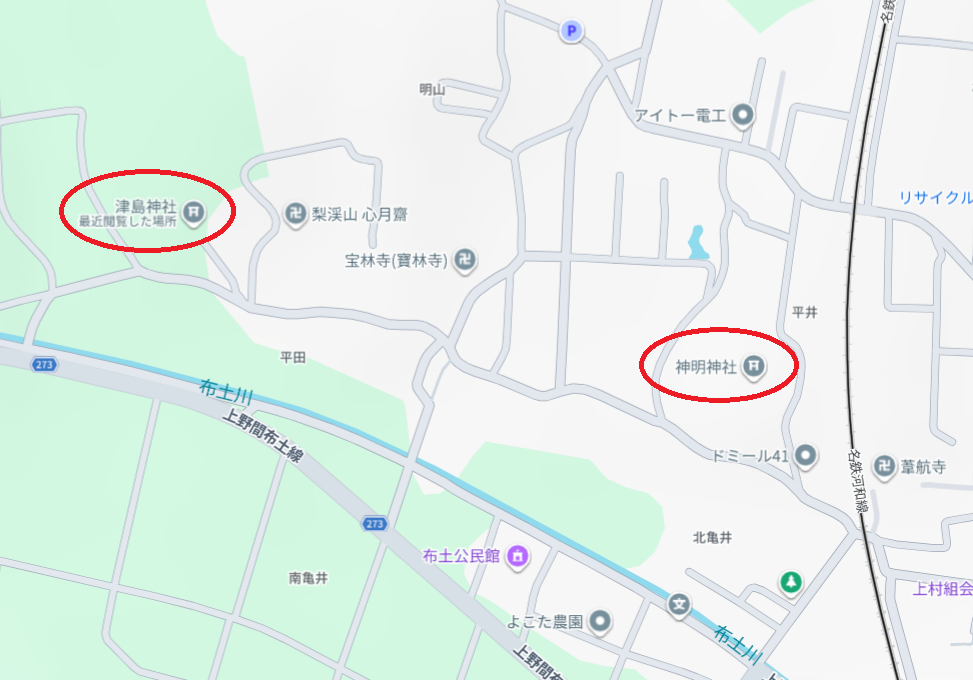The width and height of the screenshot is (973, 680).
Task: Open the school 文 marker near 布土川
Action: pyautogui.click(x=680, y=604)
